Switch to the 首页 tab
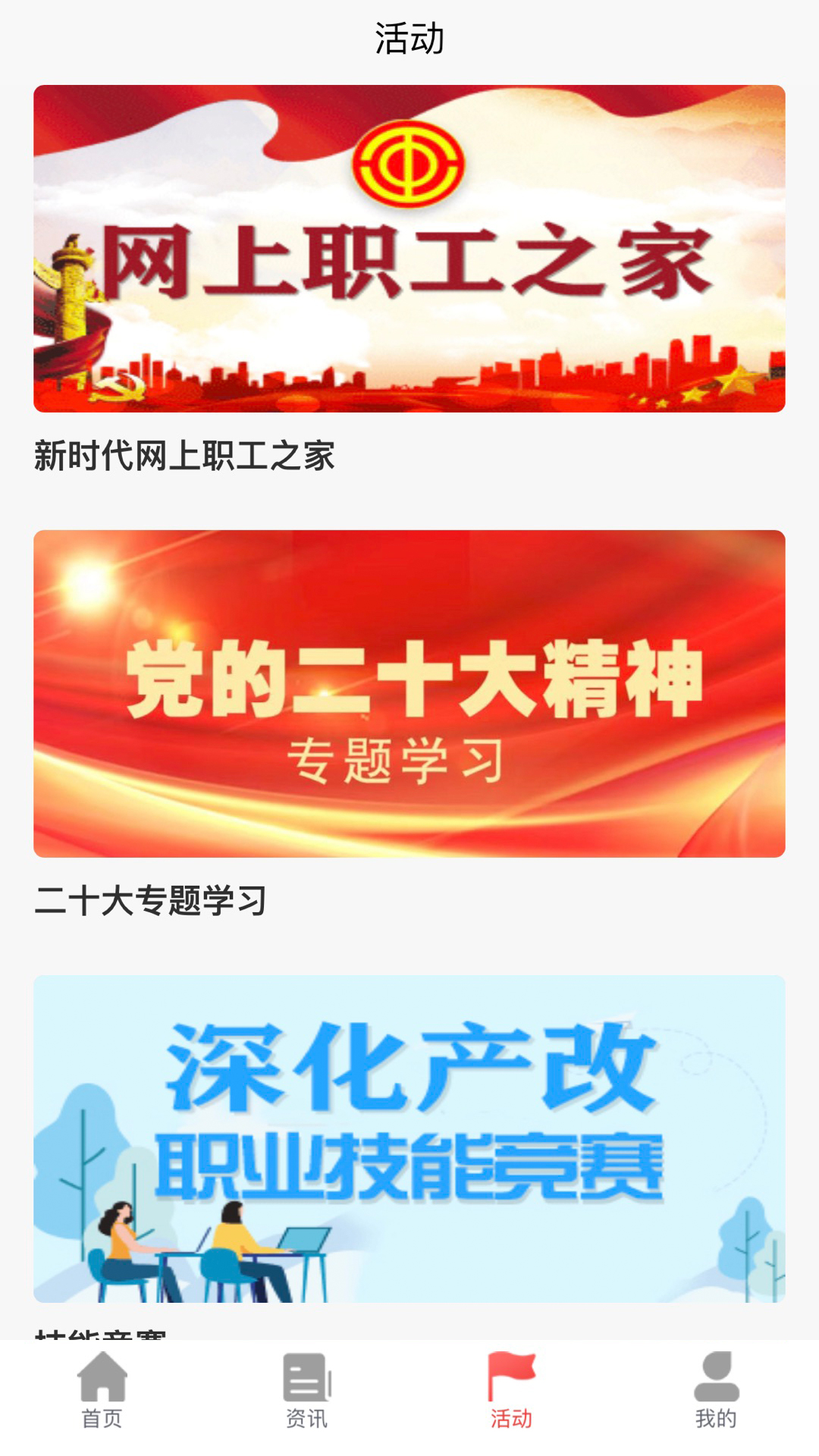819x1456 pixels. (102, 1391)
